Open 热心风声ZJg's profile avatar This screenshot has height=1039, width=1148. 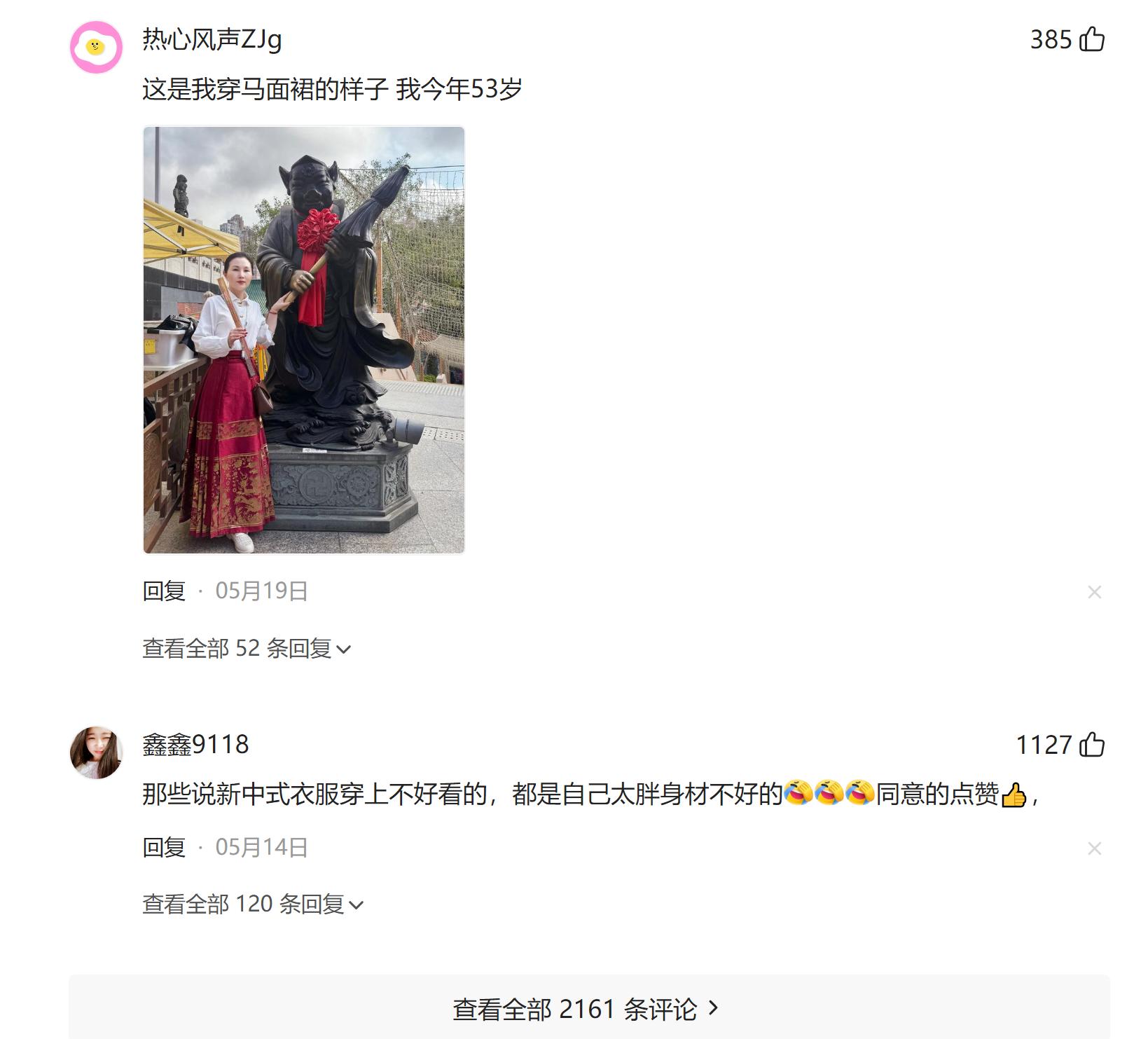(97, 47)
